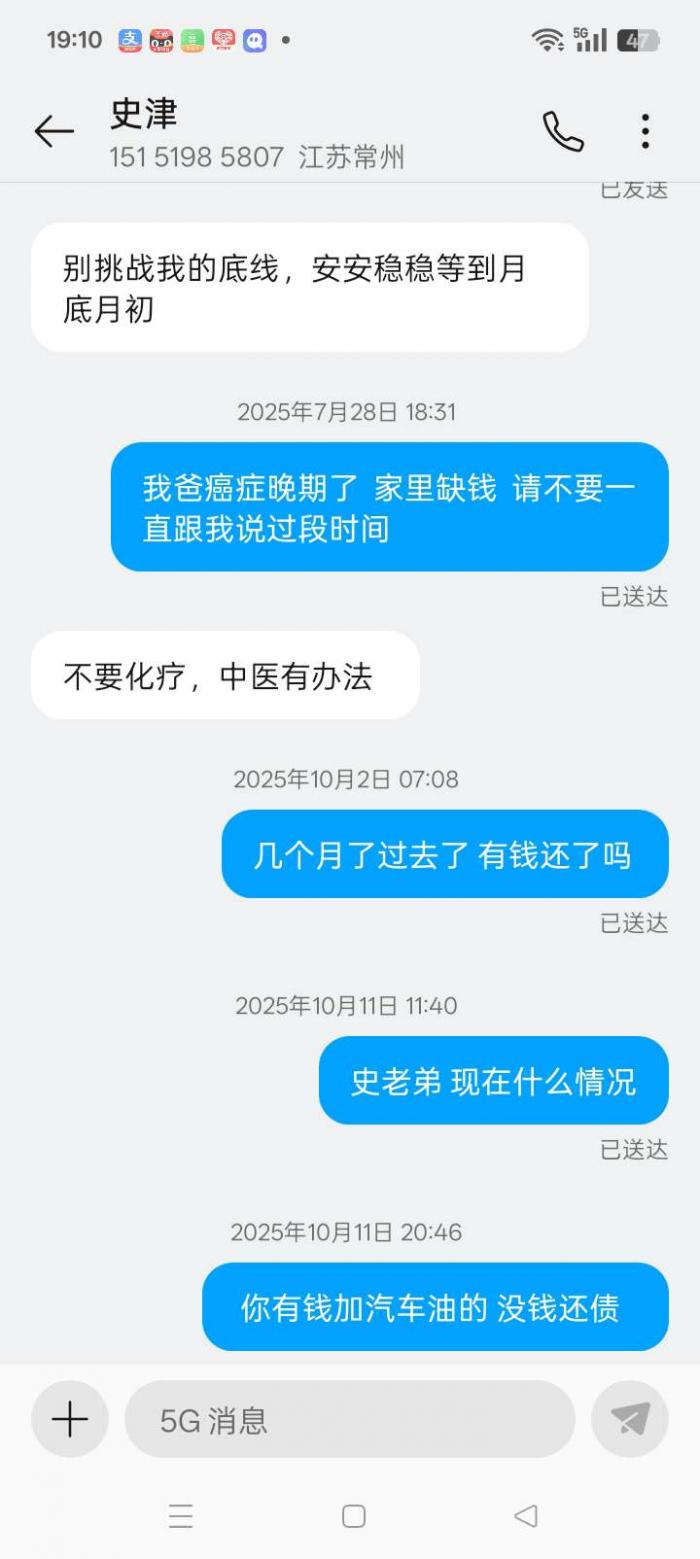
Task: Go back from the 史津 conversation
Action: tap(54, 131)
